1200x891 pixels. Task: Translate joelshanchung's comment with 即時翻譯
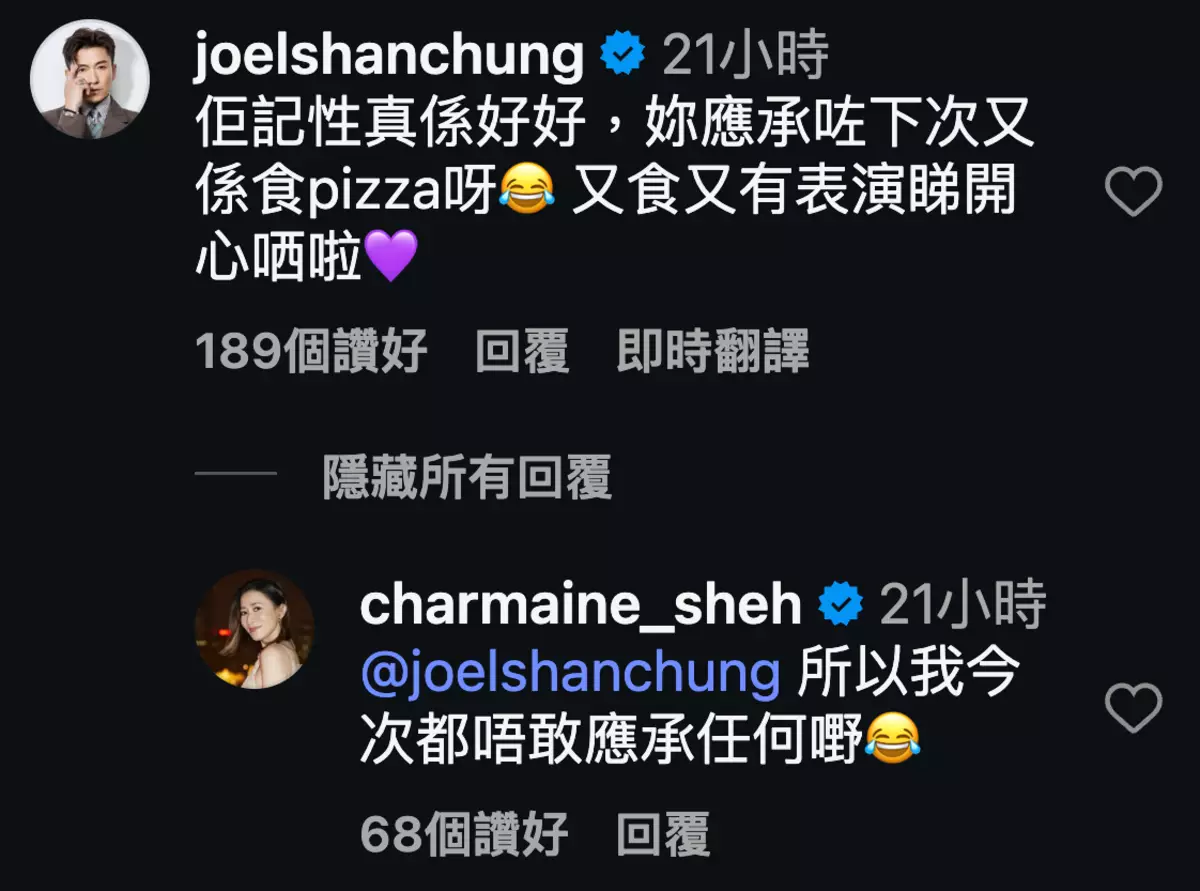tap(712, 352)
